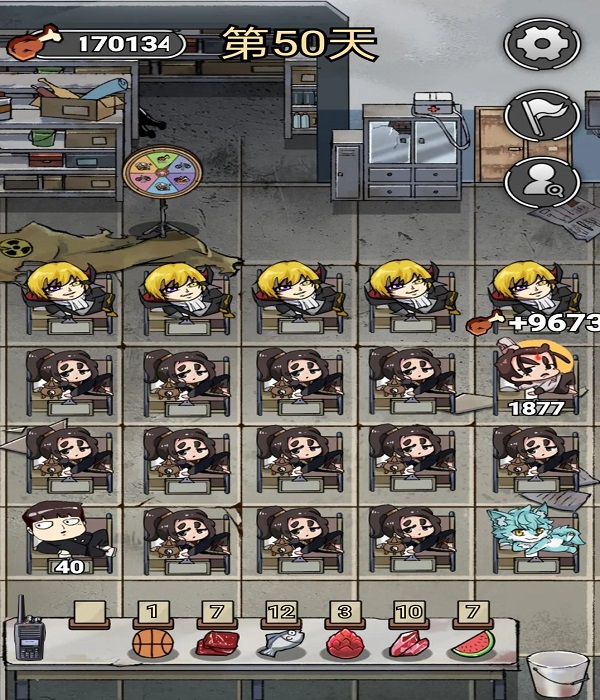
Task: Collect the +9673 meat reward
Action: pos(535,323)
